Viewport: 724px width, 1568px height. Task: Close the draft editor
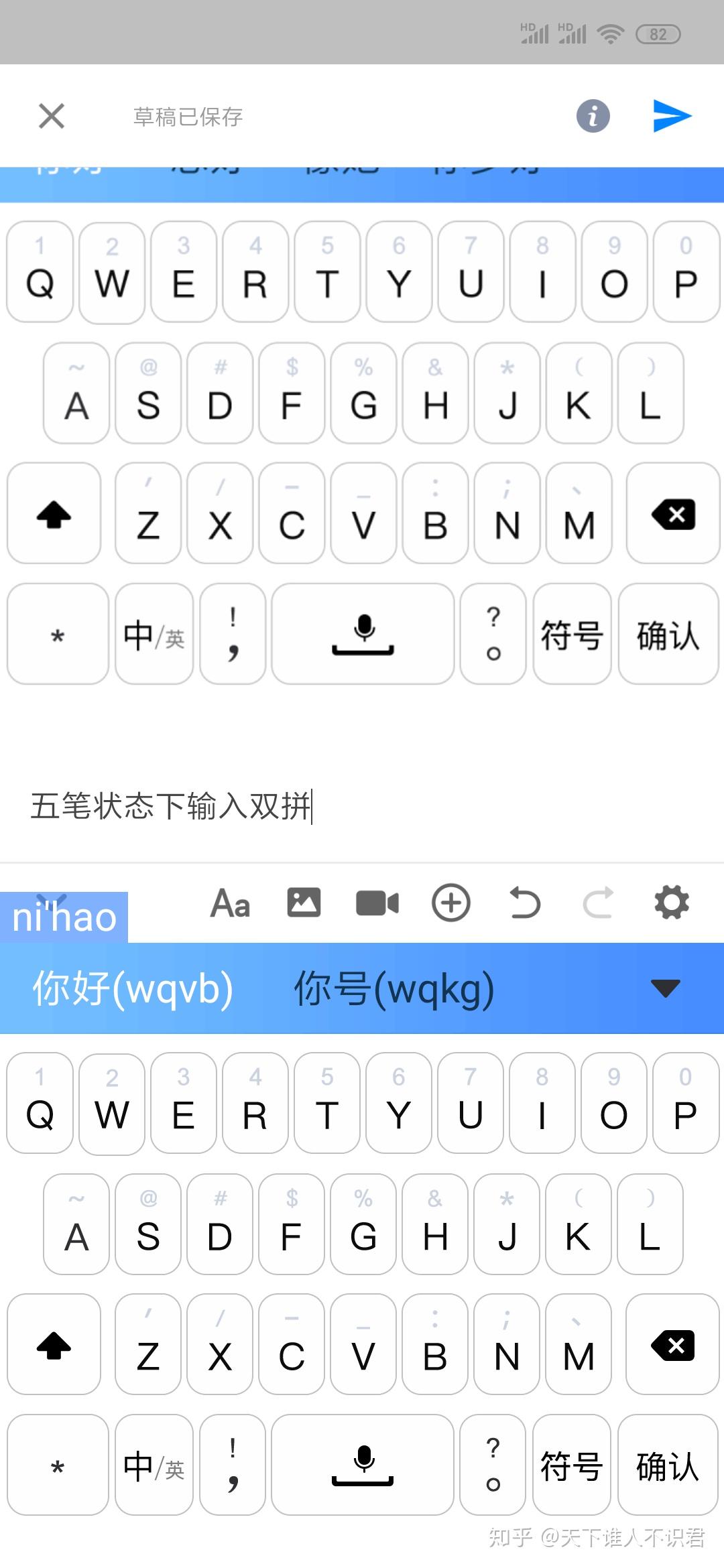[52, 116]
